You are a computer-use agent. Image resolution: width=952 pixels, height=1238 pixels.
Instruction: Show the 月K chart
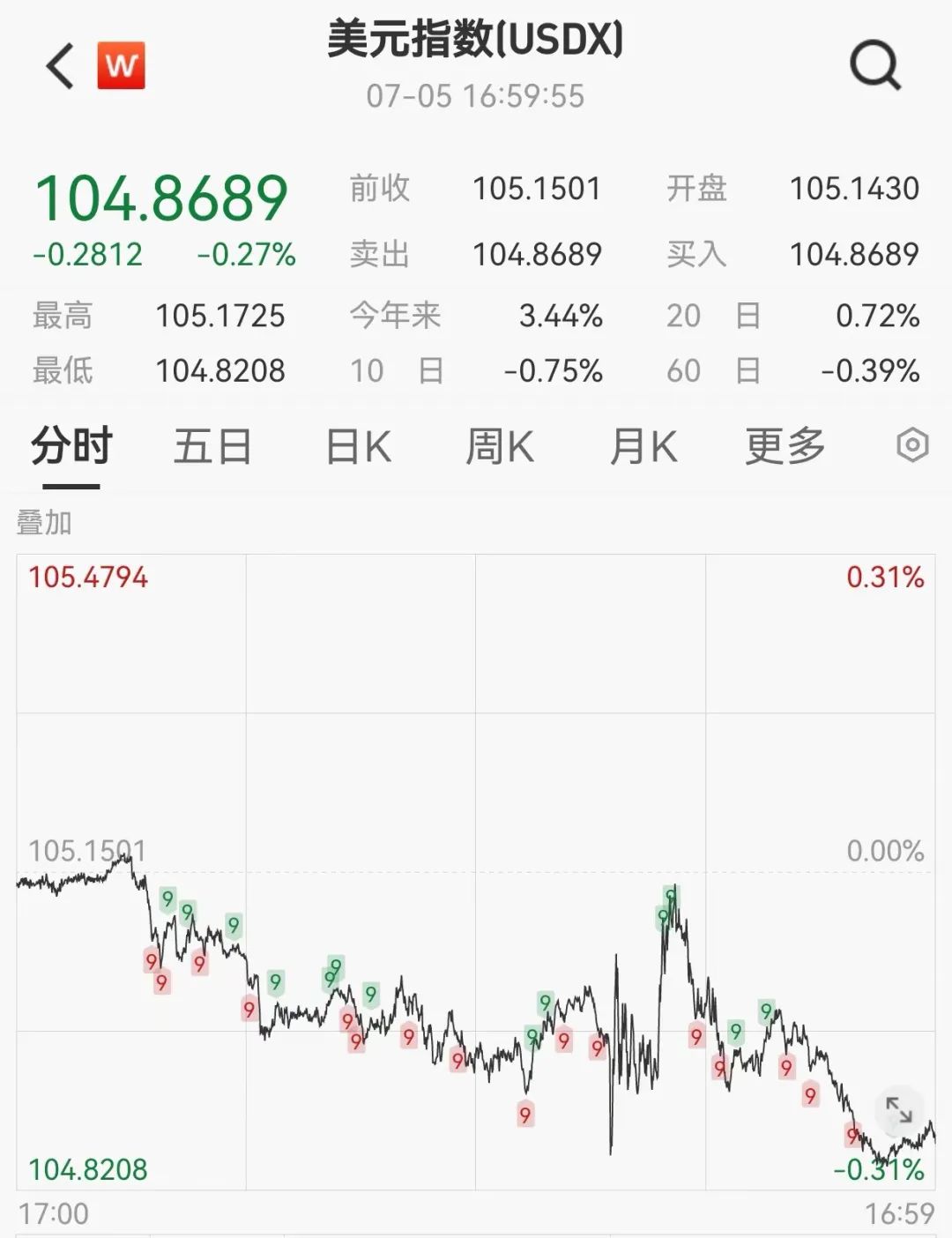[x=643, y=446]
